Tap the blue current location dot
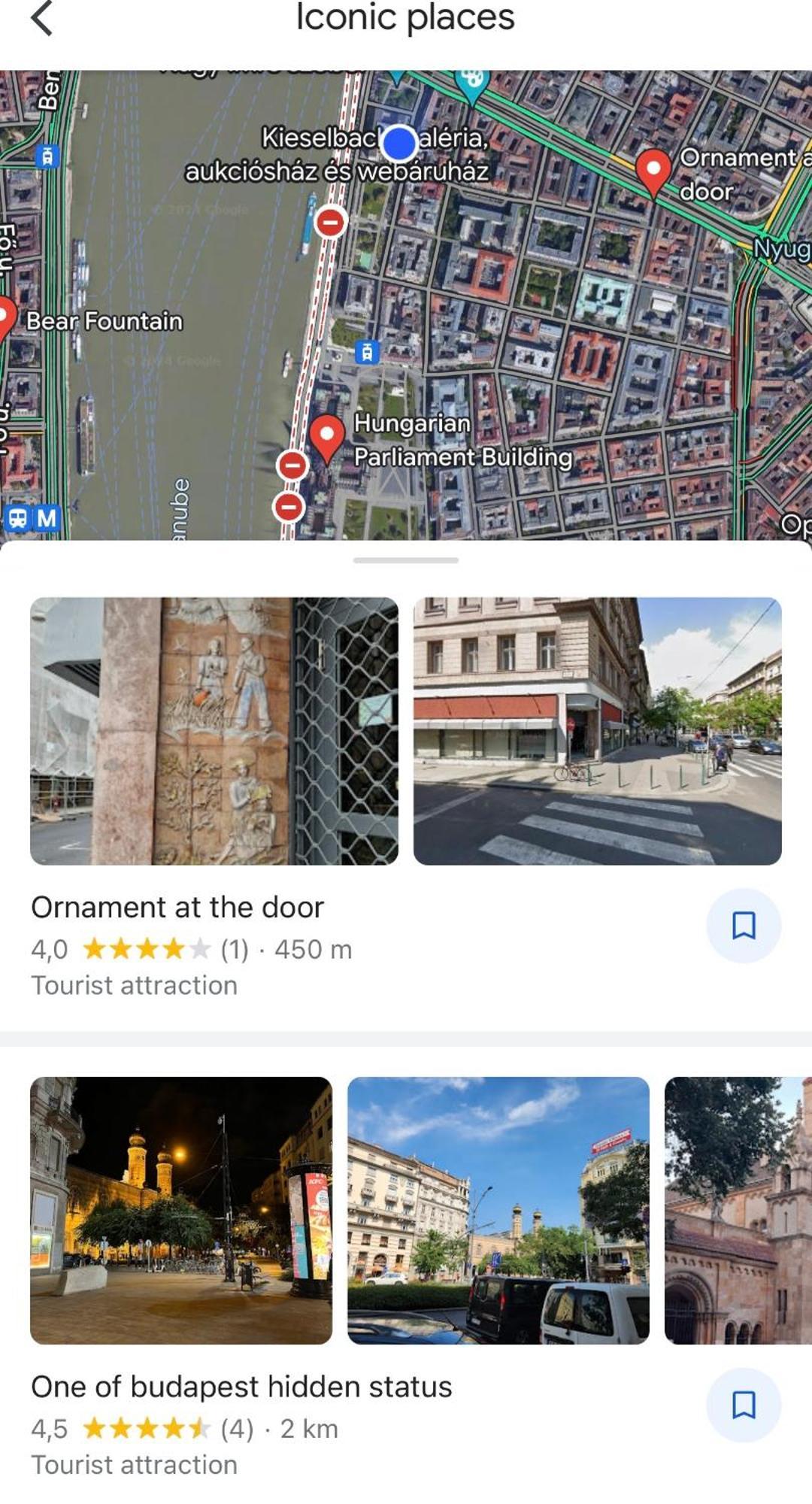Image resolution: width=812 pixels, height=1504 pixels. (398, 143)
